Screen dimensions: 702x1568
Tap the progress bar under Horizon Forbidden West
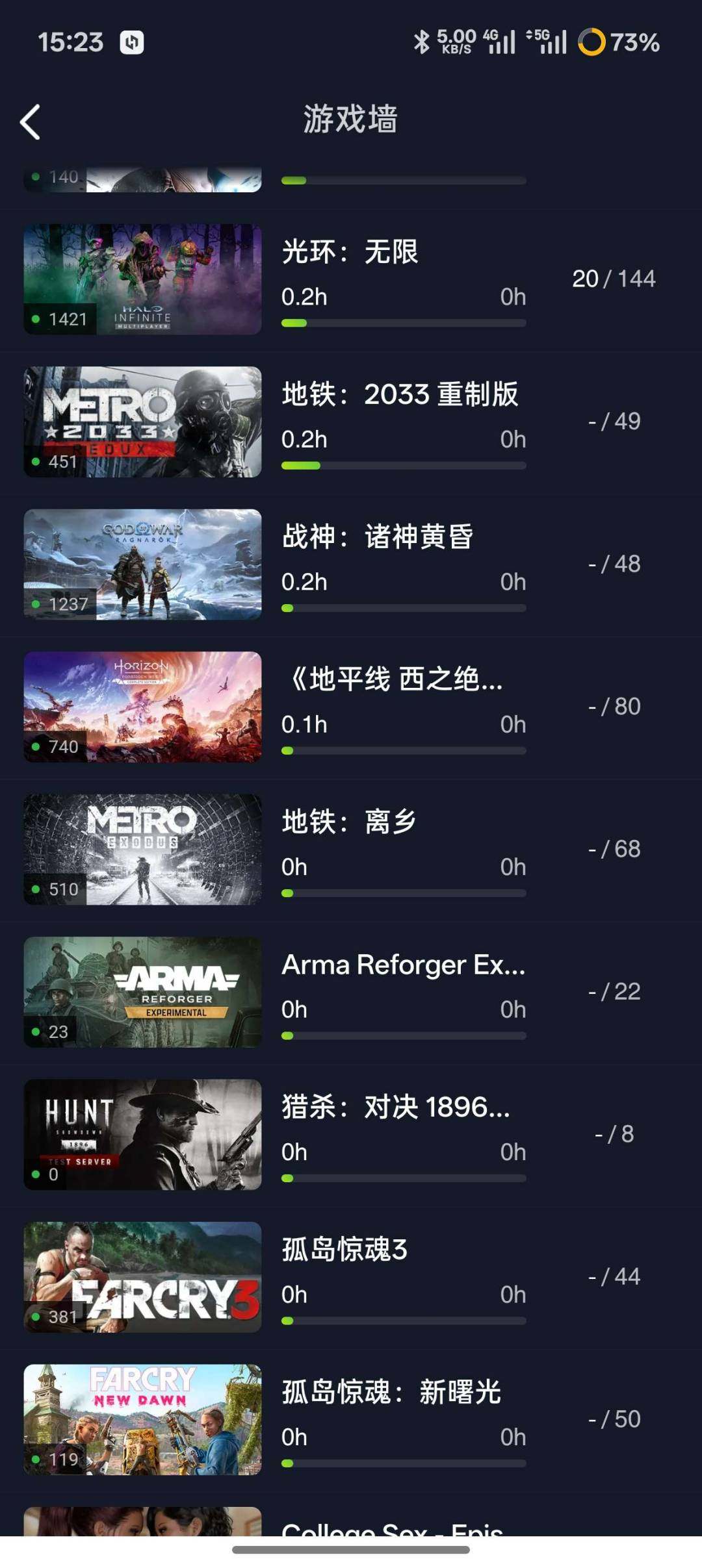point(404,750)
